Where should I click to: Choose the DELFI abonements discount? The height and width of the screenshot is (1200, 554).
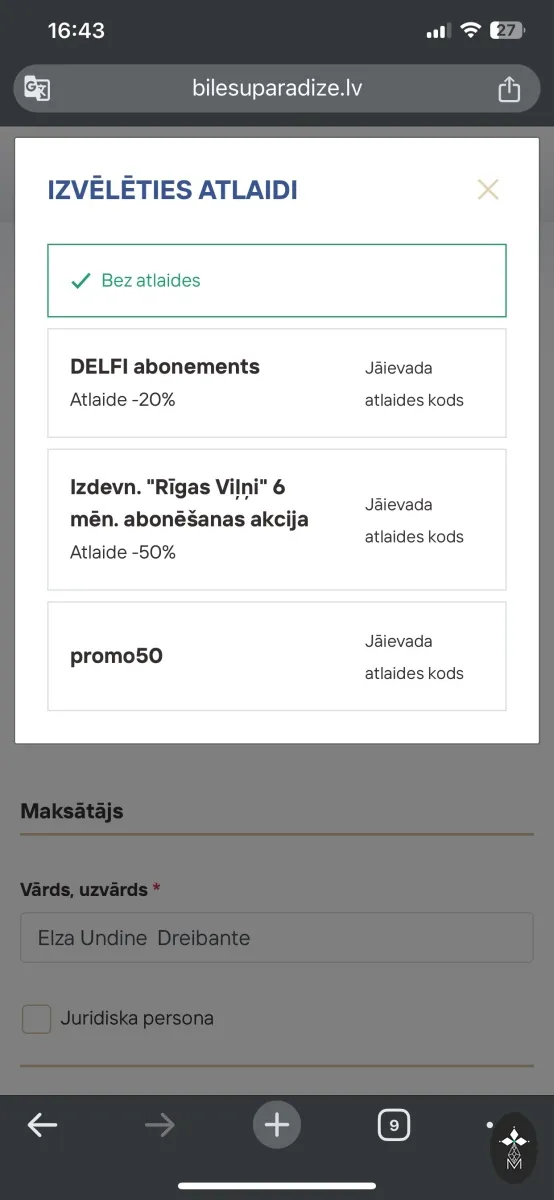click(277, 383)
